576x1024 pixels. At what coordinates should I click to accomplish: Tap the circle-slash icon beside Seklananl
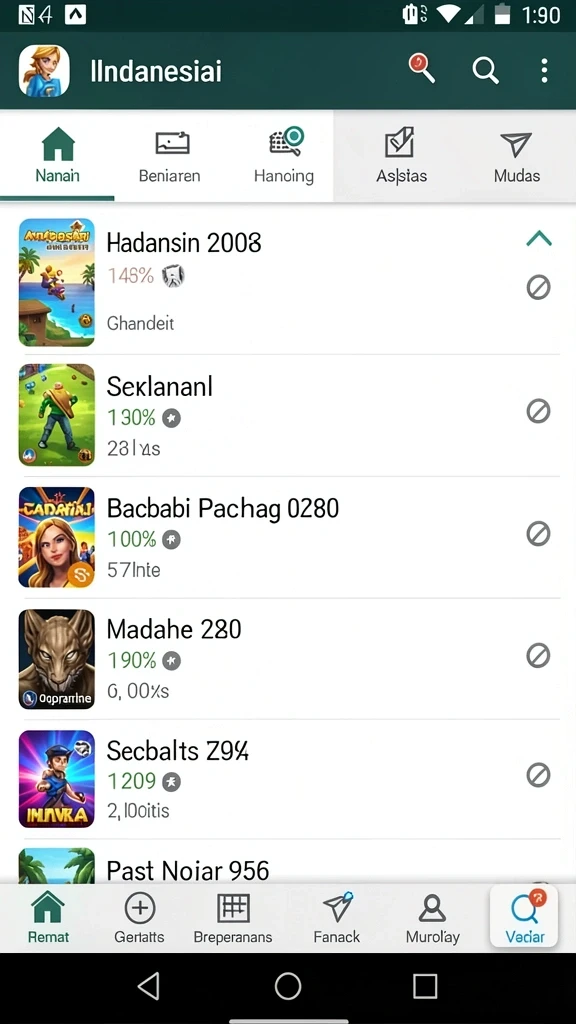pyautogui.click(x=538, y=411)
